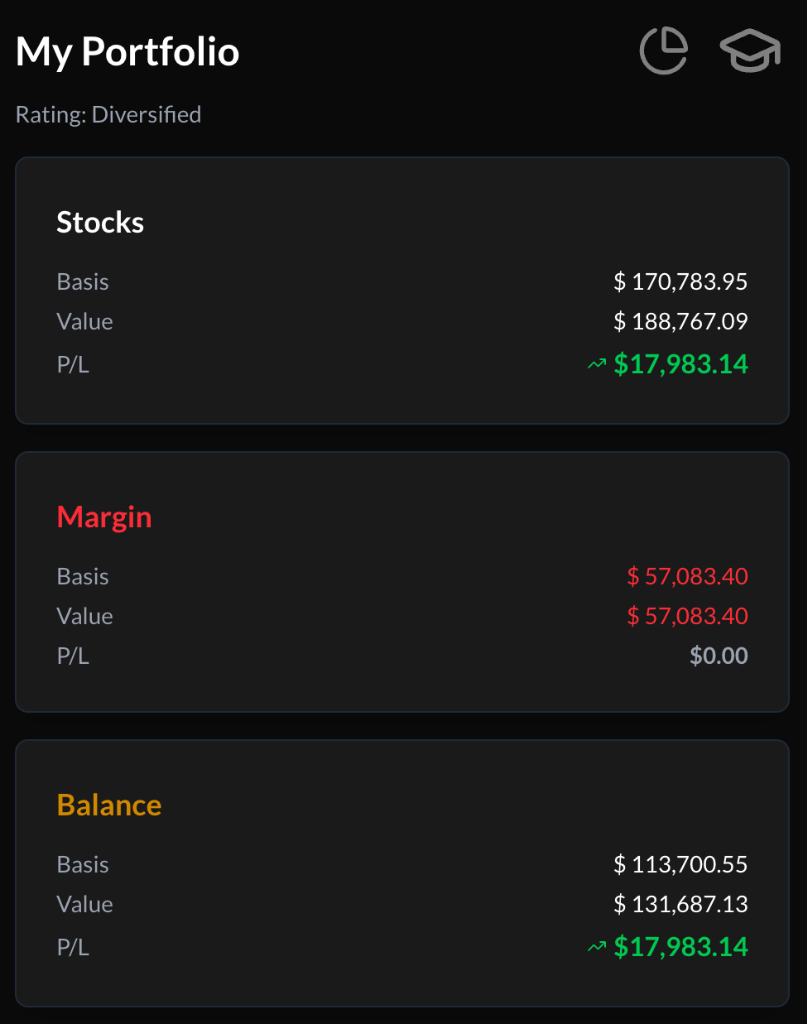Click the P/L label in the Margin card

coord(72,656)
